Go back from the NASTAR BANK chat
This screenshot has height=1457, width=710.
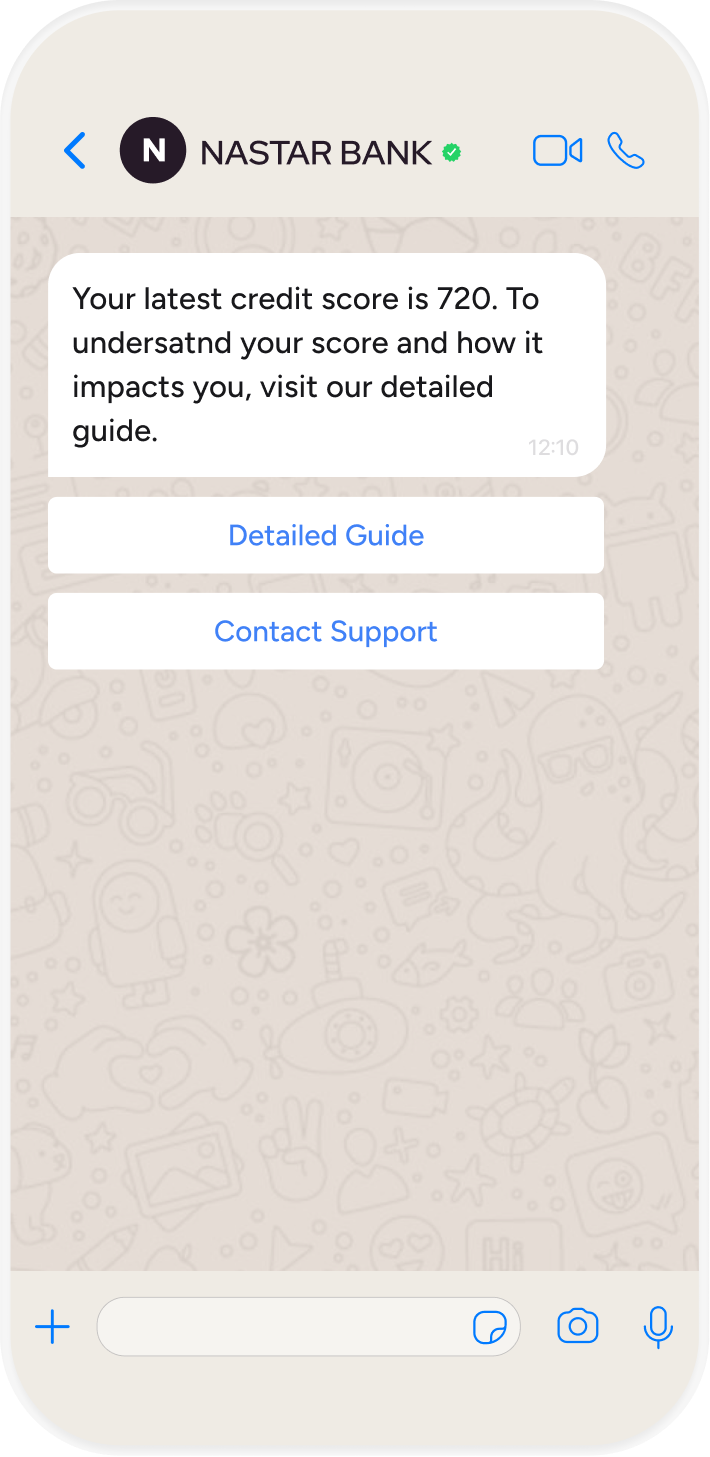[75, 151]
